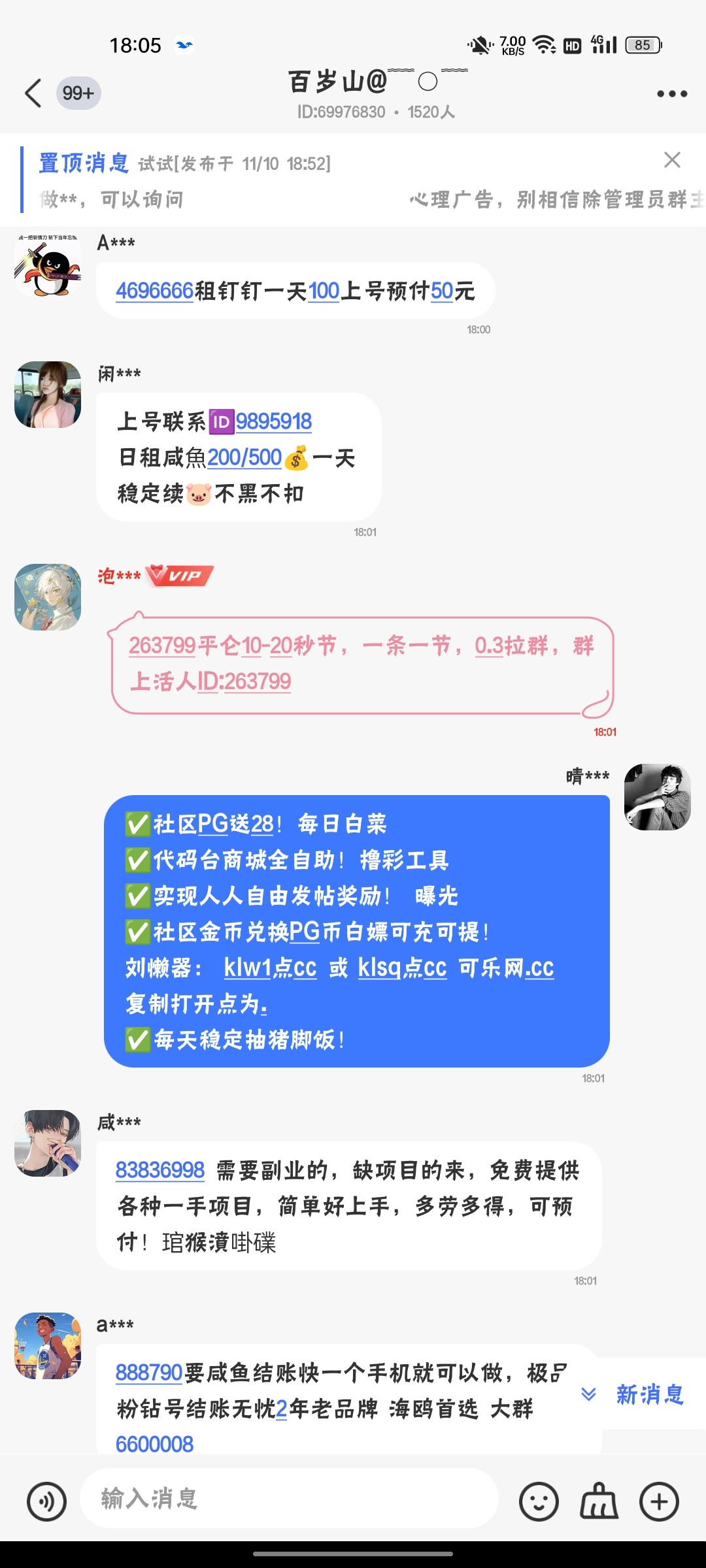The image size is (706, 1568).
Task: Open the klw1点cc link
Action: point(270,968)
